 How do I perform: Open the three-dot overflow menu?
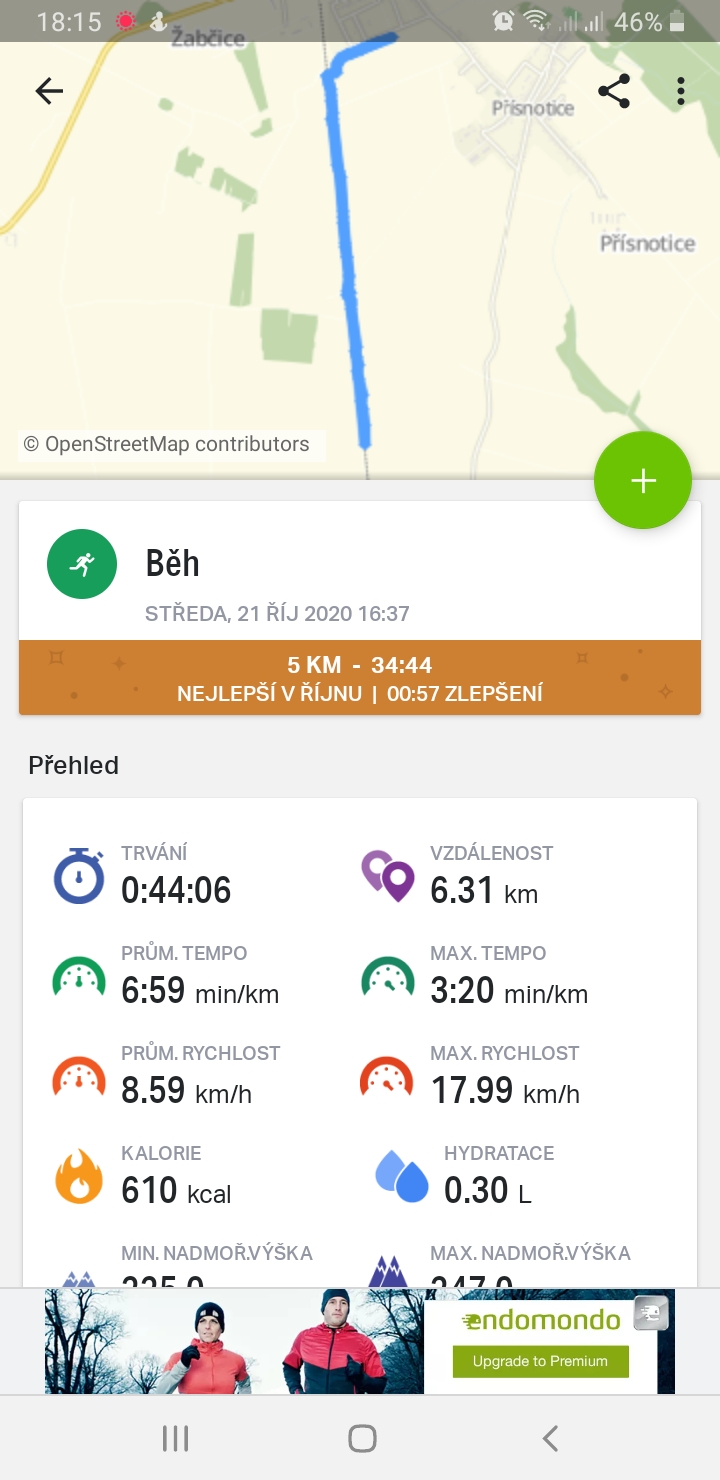(x=681, y=92)
